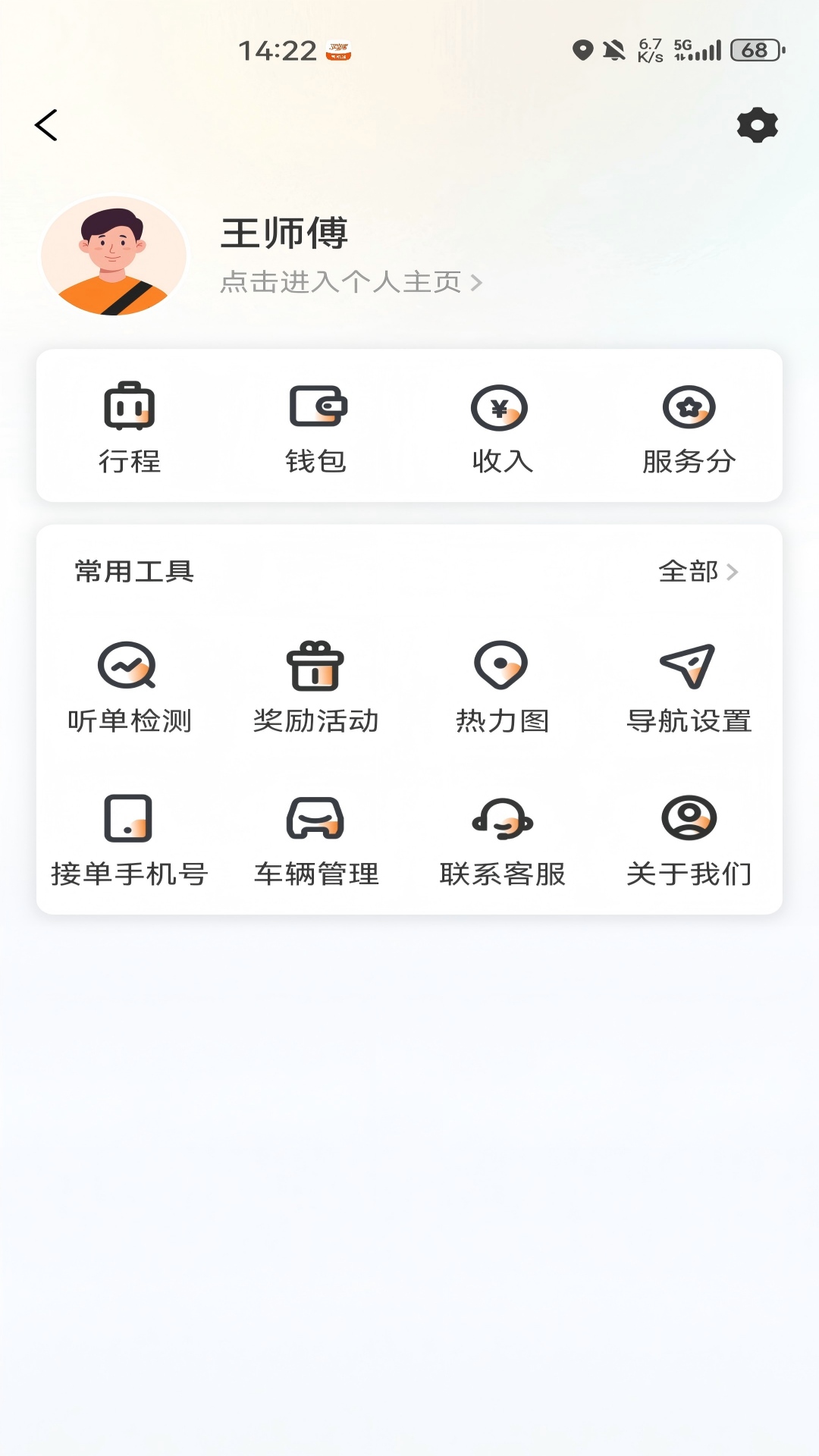Viewport: 819px width, 1456px height.
Task: Open the settings gear
Action: 757,126
